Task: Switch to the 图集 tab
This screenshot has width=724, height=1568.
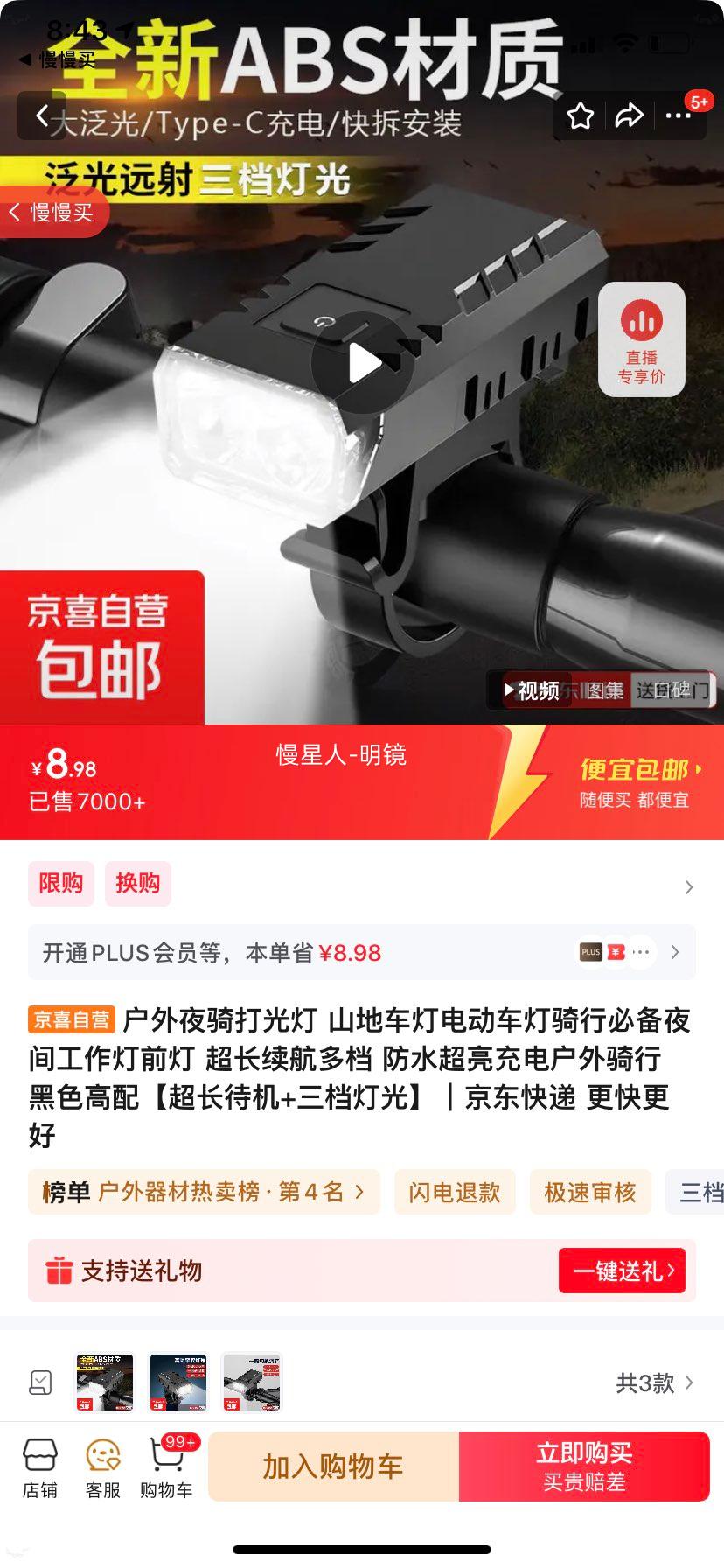Action: 605,690
